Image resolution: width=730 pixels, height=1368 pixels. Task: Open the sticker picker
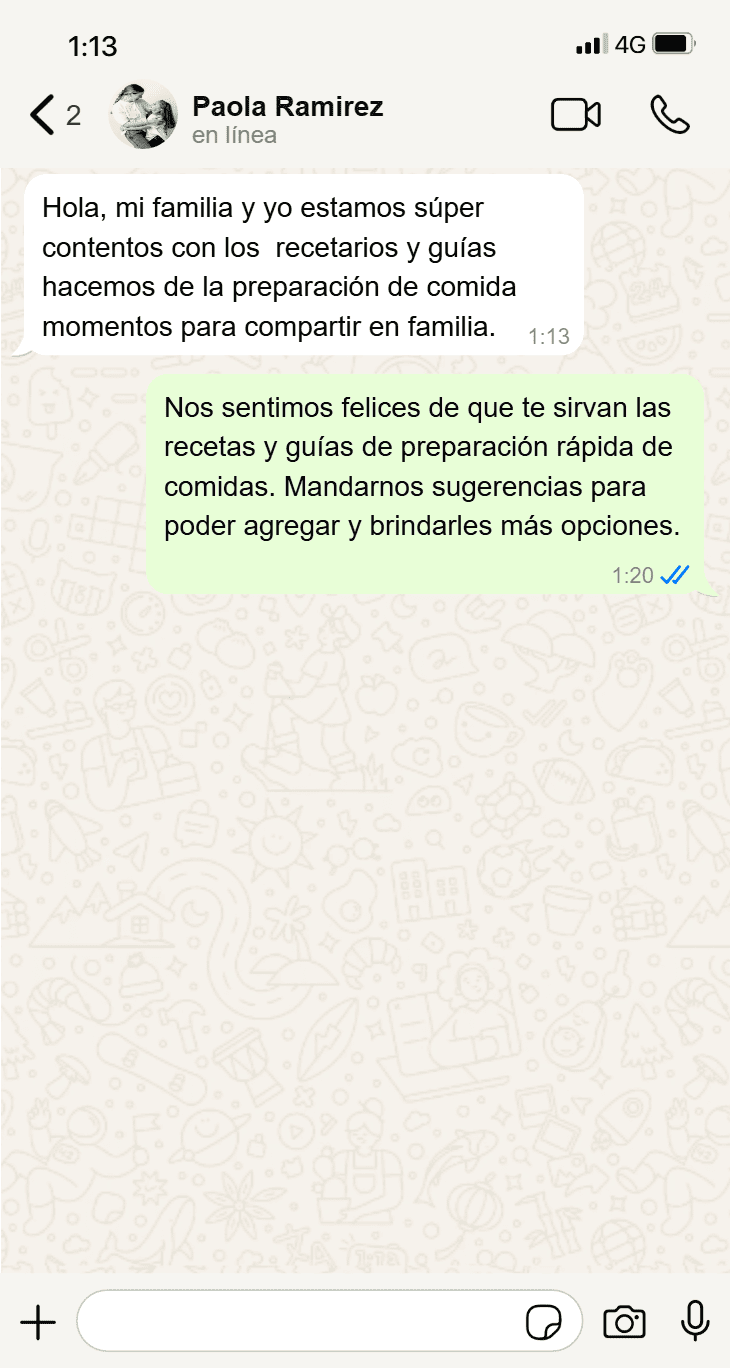coord(543,1322)
